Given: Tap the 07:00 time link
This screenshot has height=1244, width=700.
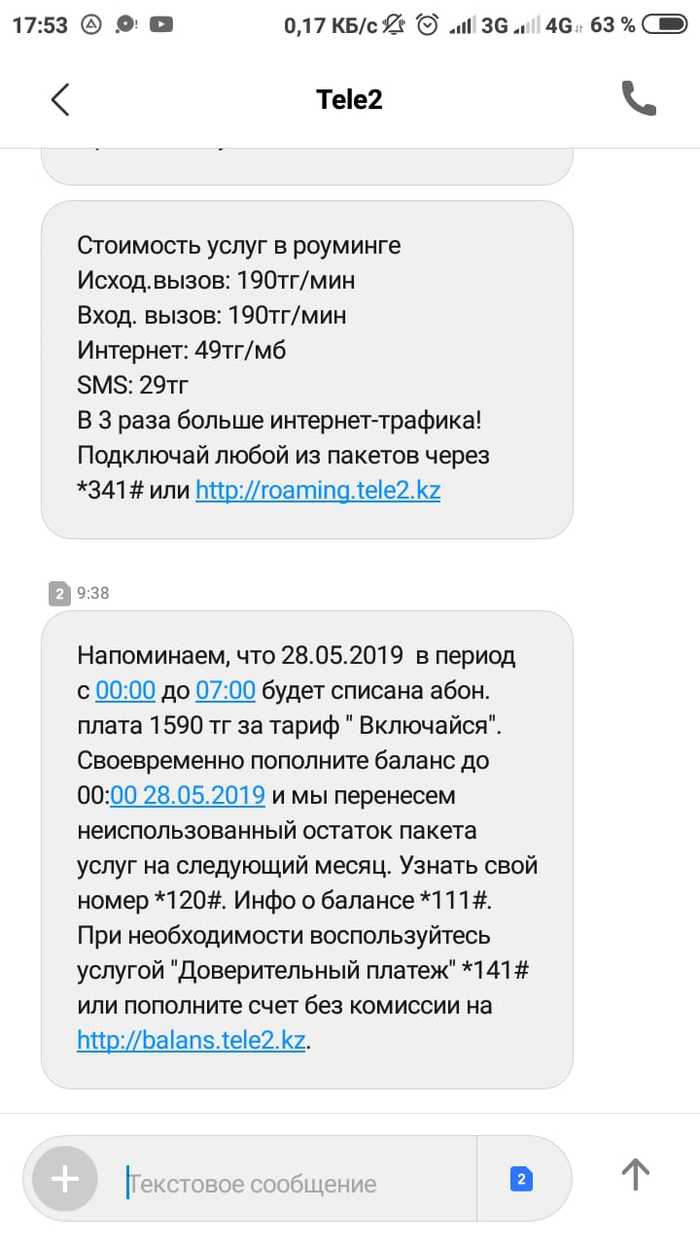Looking at the screenshot, I should pyautogui.click(x=225, y=690).
